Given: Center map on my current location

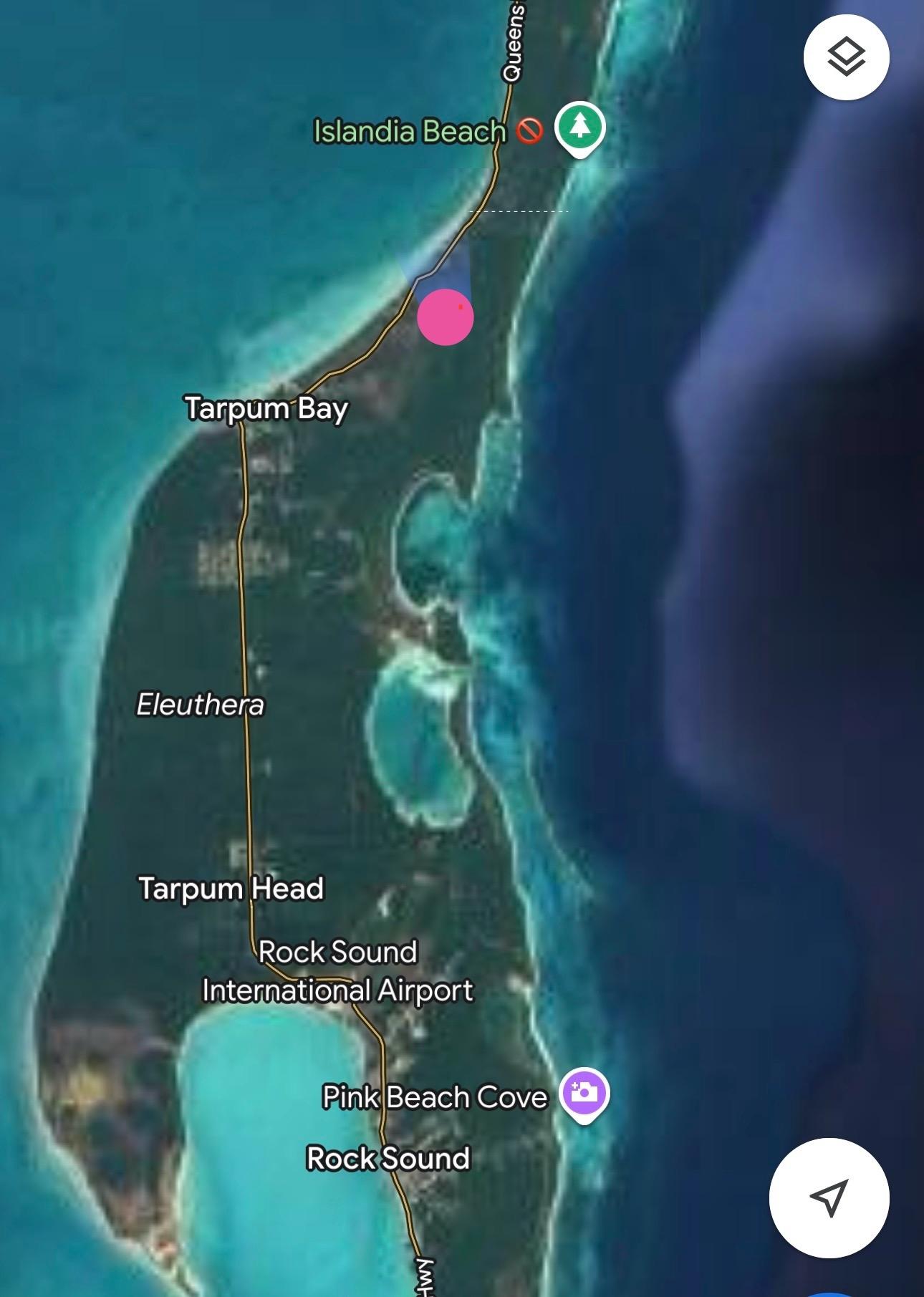Looking at the screenshot, I should pos(829,1197).
